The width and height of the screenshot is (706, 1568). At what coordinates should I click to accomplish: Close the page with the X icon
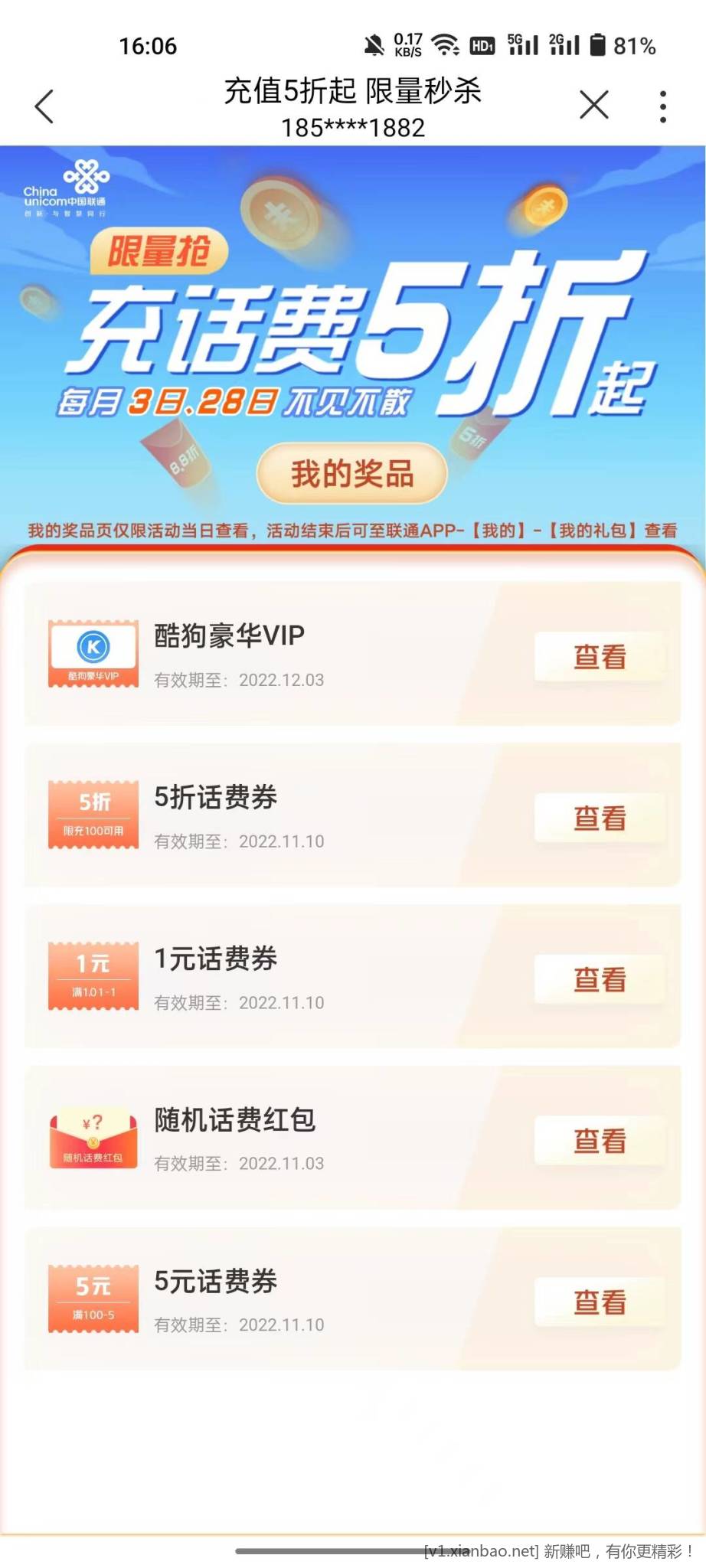[593, 105]
